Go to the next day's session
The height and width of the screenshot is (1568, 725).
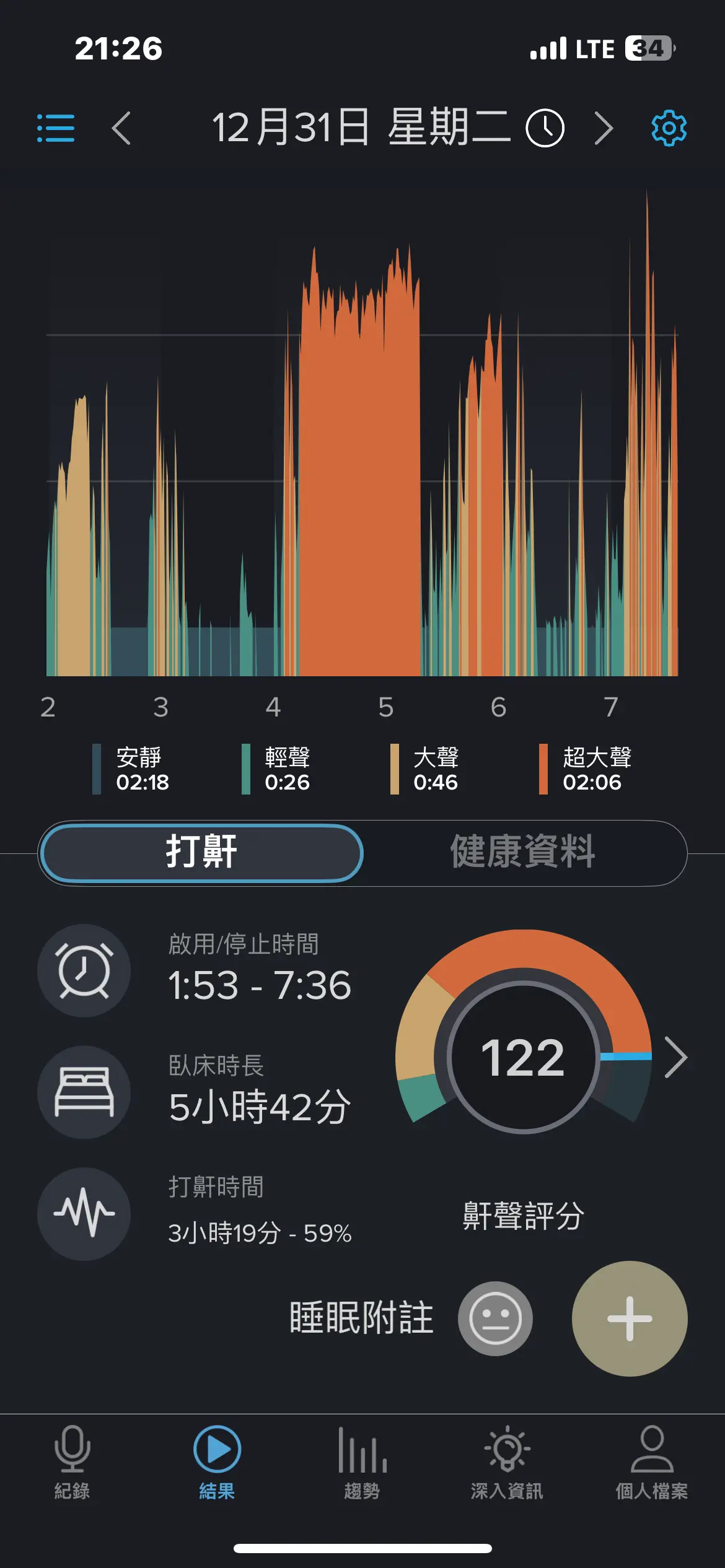click(x=604, y=128)
